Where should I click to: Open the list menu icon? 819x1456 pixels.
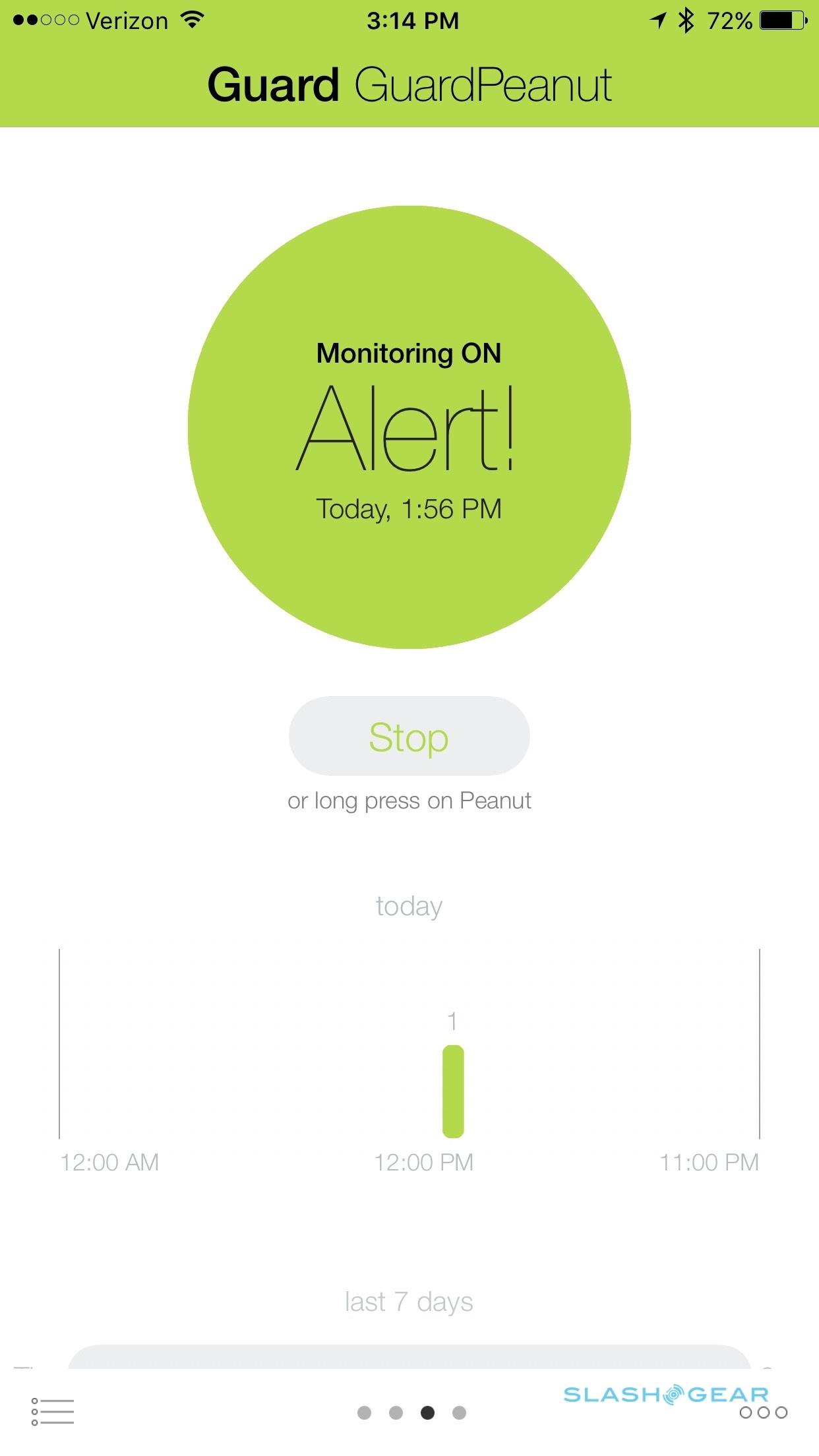click(53, 1412)
